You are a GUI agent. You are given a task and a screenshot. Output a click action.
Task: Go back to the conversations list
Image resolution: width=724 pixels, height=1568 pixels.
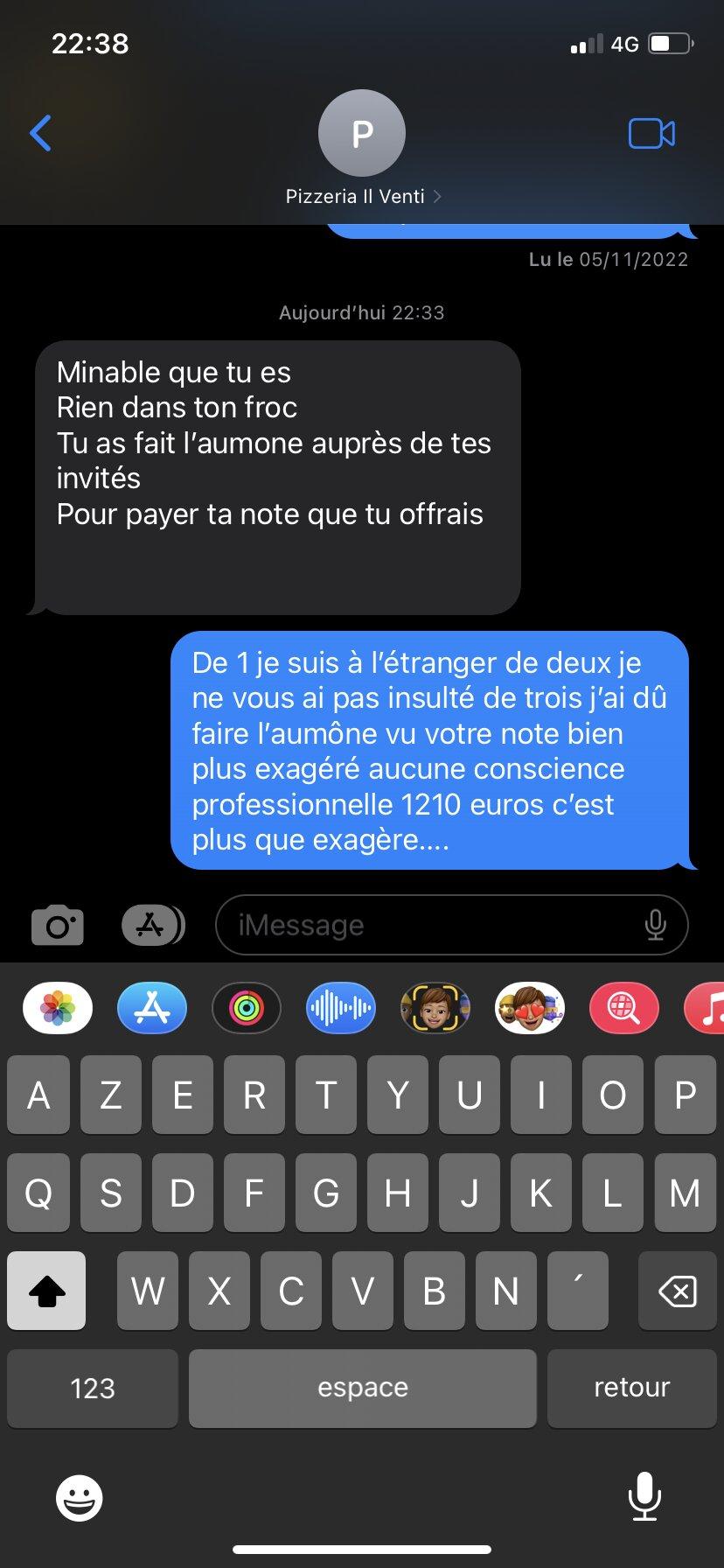(x=40, y=133)
